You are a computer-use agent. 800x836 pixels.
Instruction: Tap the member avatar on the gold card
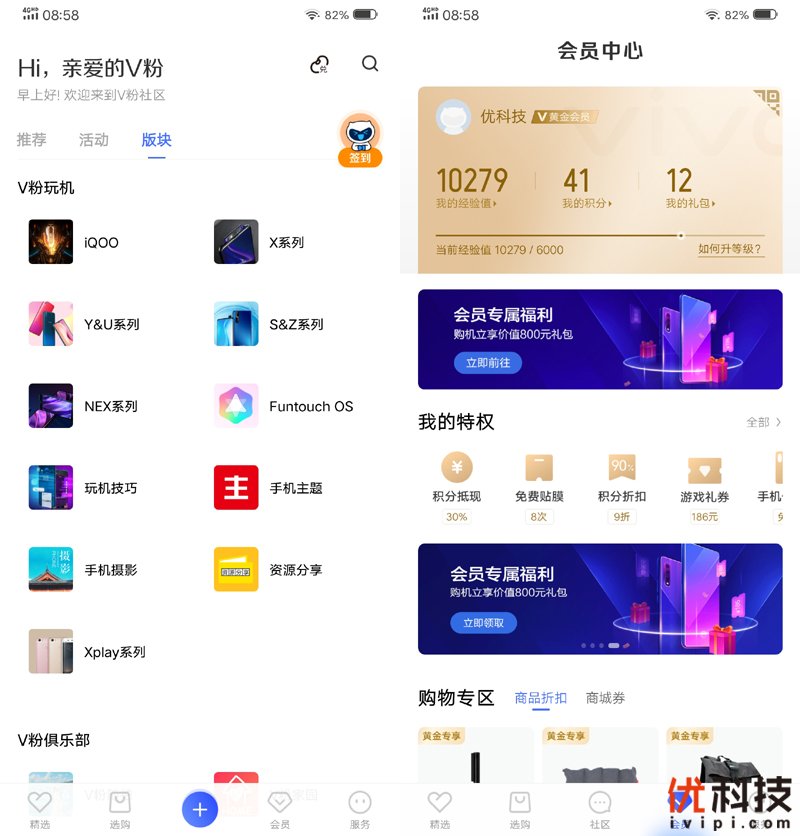pyautogui.click(x=455, y=117)
